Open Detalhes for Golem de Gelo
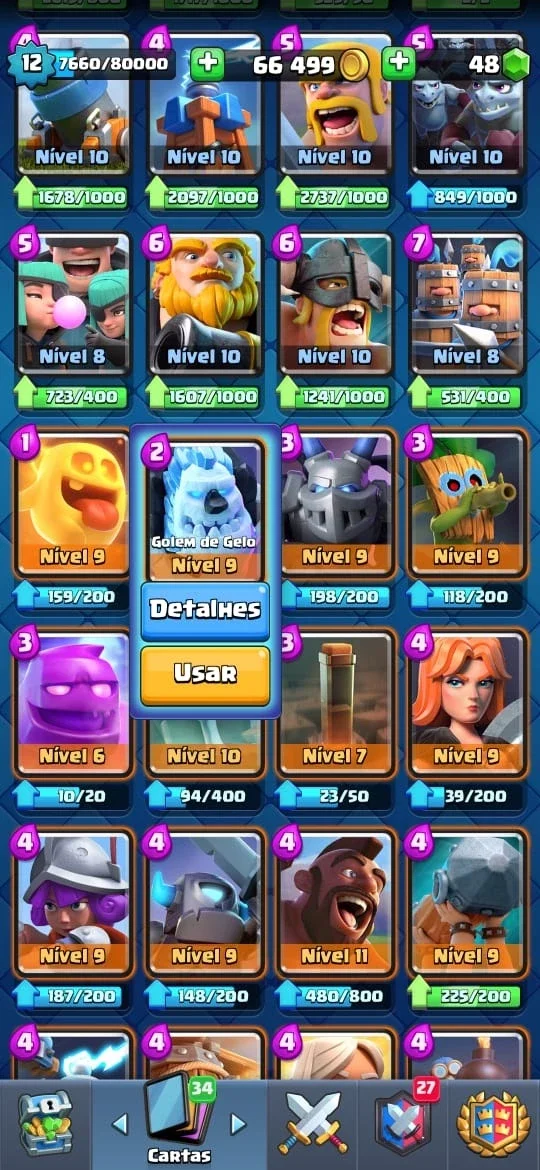The width and height of the screenshot is (540, 1170). click(205, 610)
